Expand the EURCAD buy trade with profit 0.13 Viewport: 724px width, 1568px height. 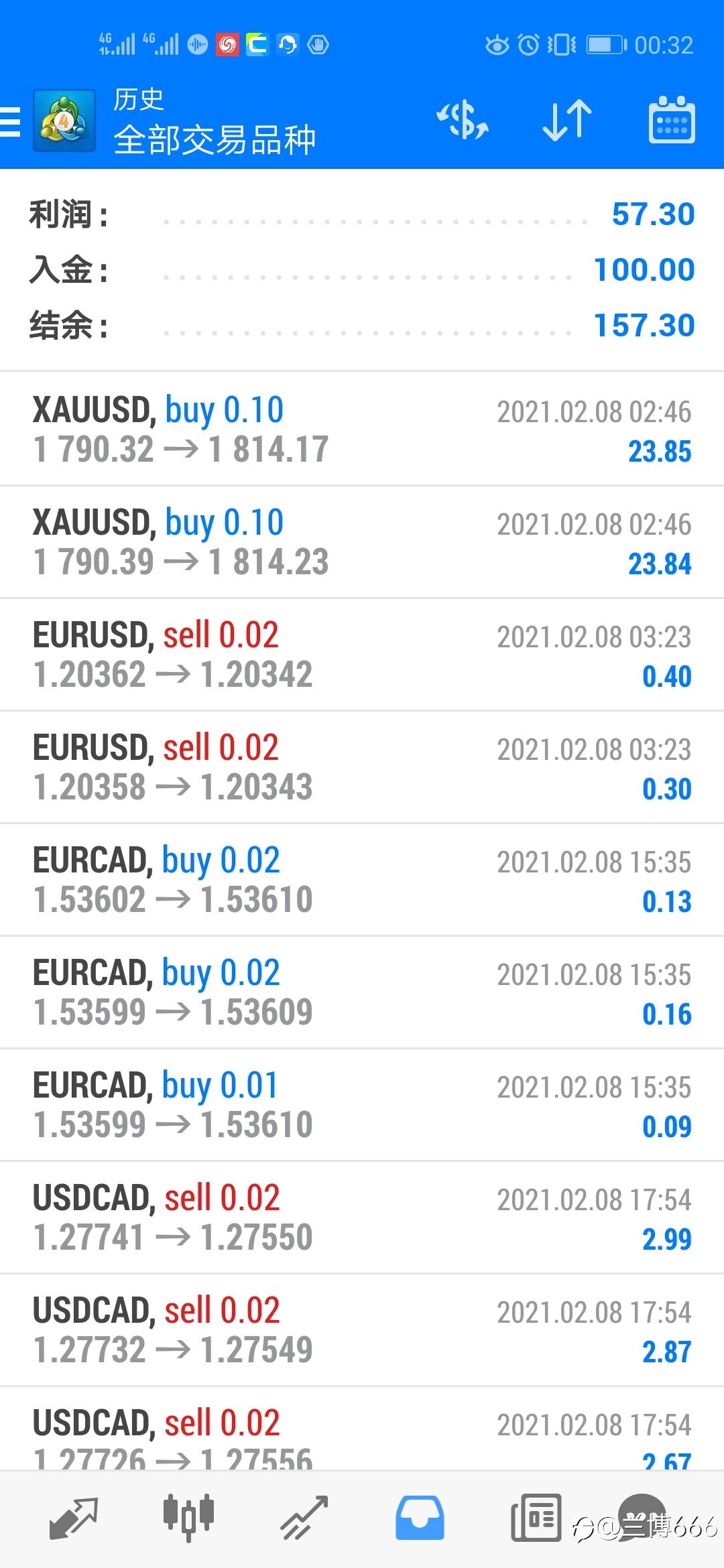362,879
